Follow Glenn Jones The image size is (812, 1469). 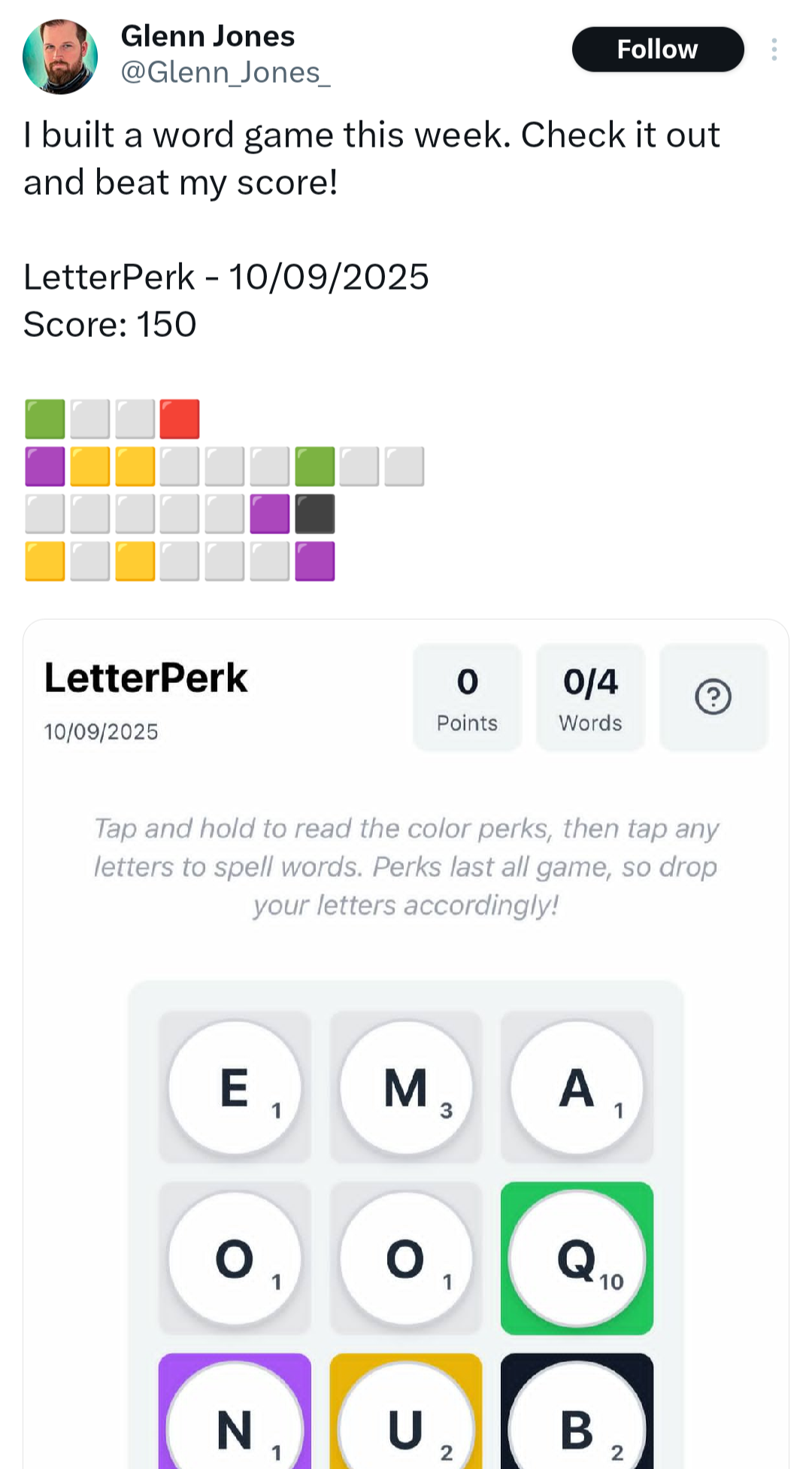(x=658, y=50)
